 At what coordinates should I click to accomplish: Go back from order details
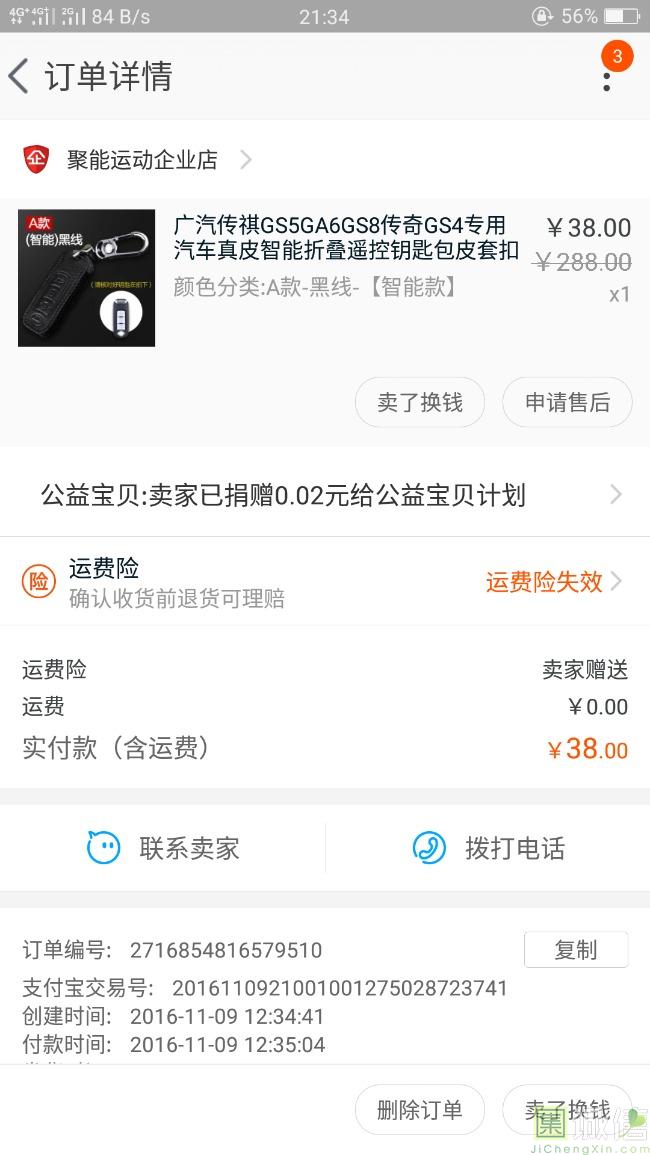[20, 76]
